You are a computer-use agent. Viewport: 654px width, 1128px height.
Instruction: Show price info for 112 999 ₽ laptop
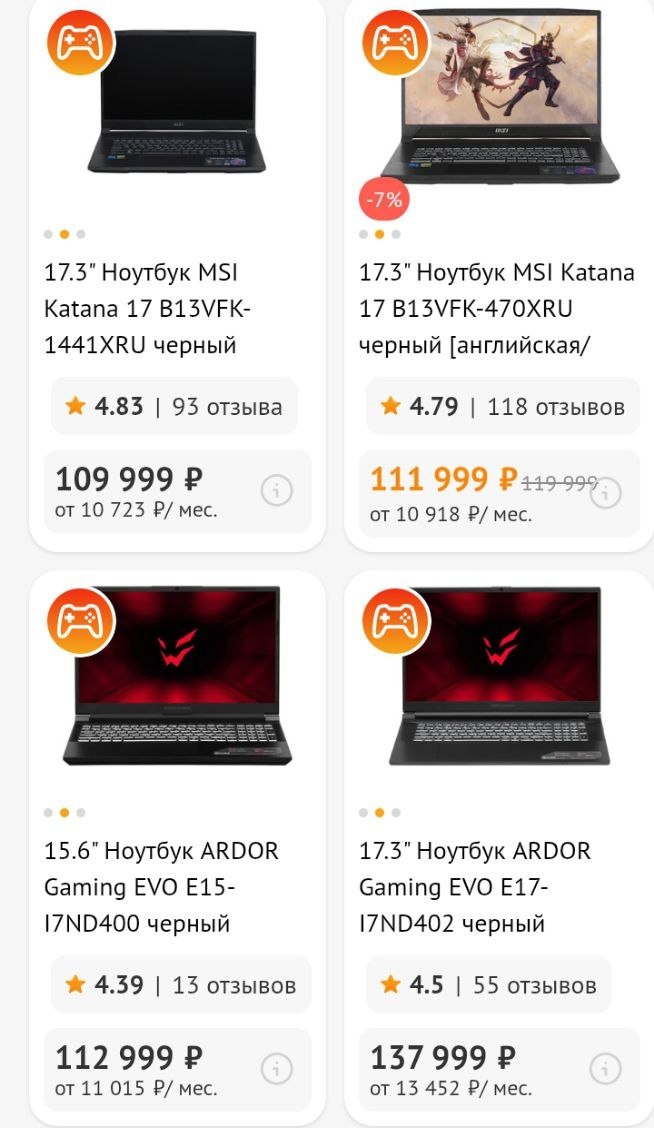tap(277, 1069)
